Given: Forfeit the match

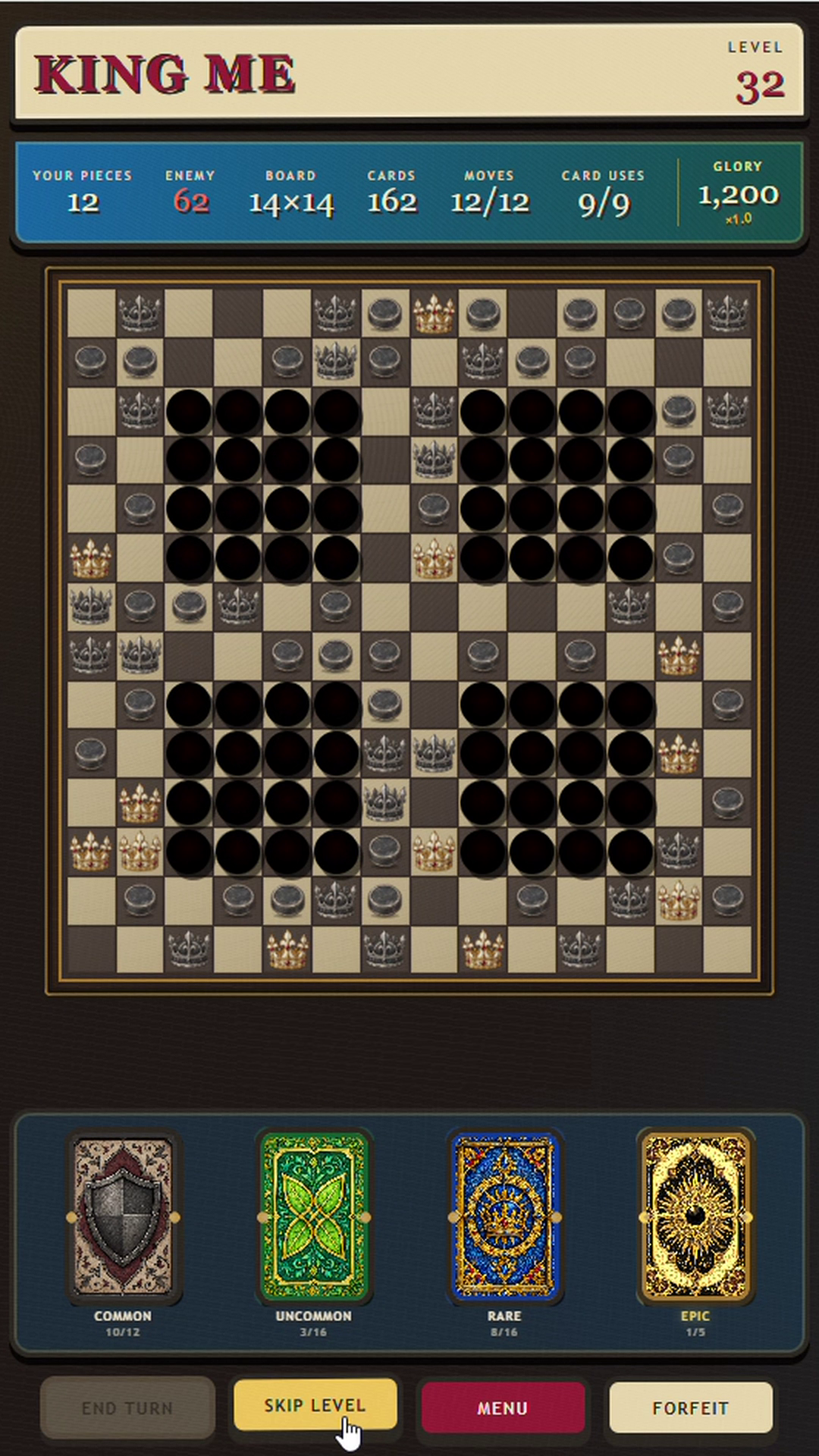Looking at the screenshot, I should [x=691, y=1407].
